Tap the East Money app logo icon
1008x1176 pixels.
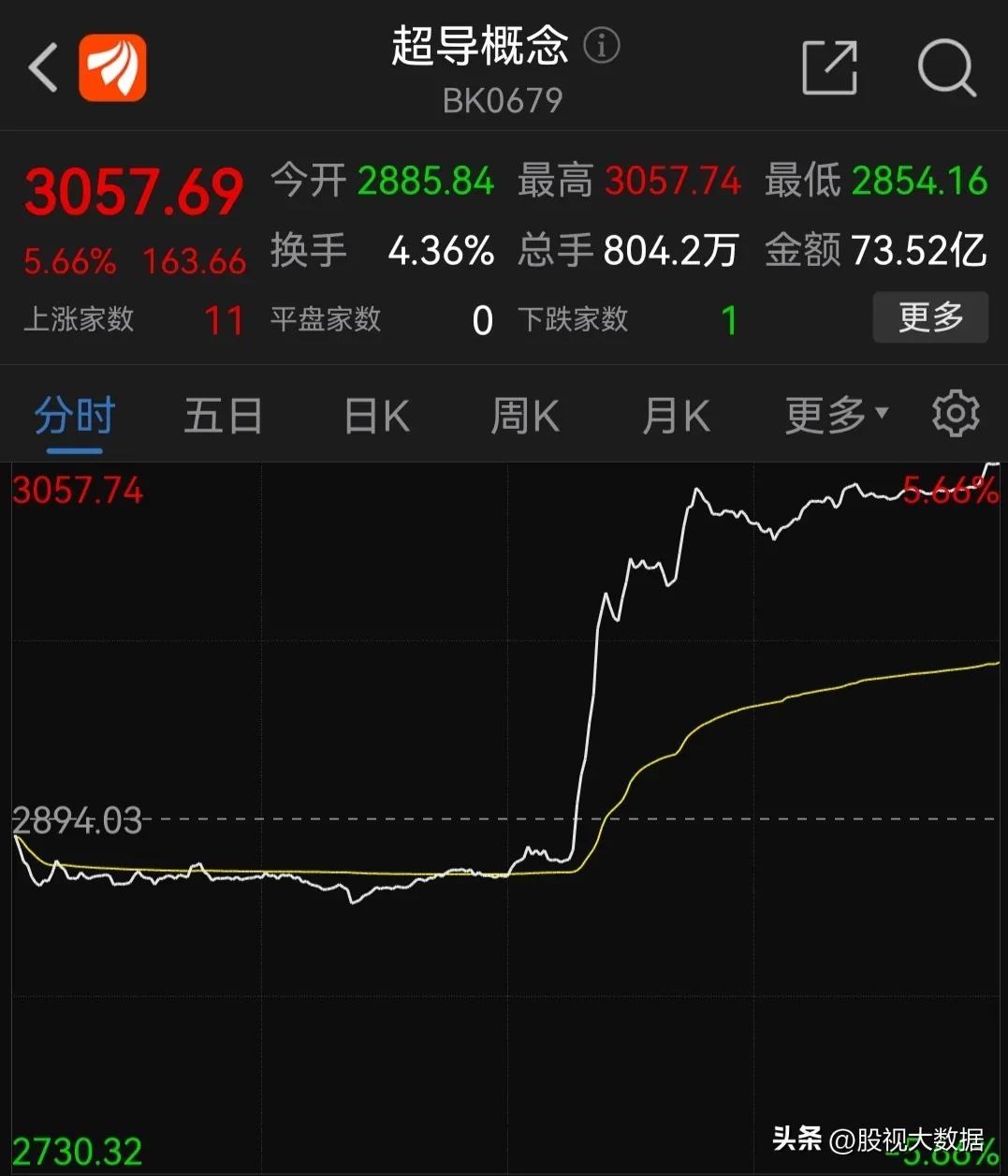[112, 68]
